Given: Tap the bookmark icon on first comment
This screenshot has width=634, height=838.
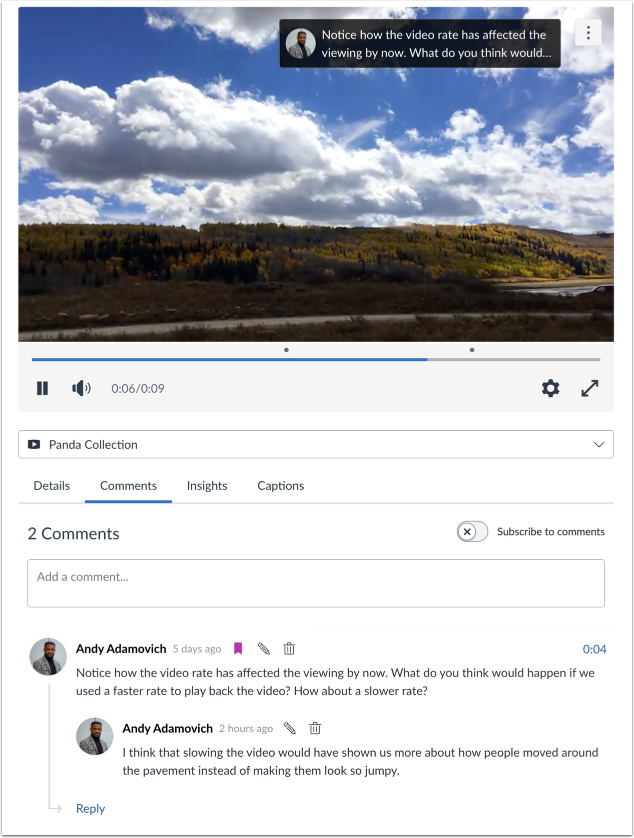Looking at the screenshot, I should pos(238,649).
